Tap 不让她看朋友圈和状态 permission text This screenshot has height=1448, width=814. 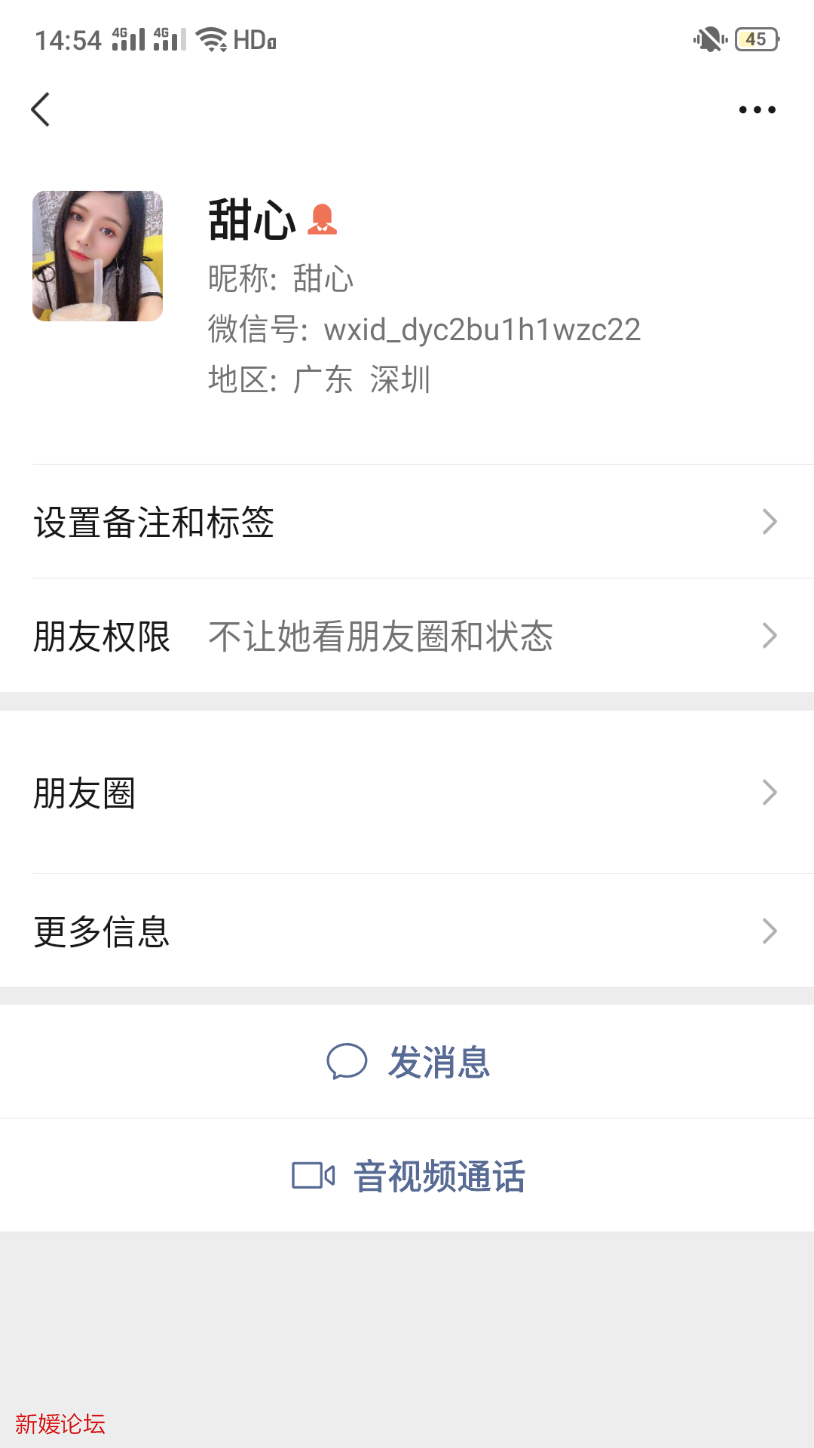click(x=380, y=636)
